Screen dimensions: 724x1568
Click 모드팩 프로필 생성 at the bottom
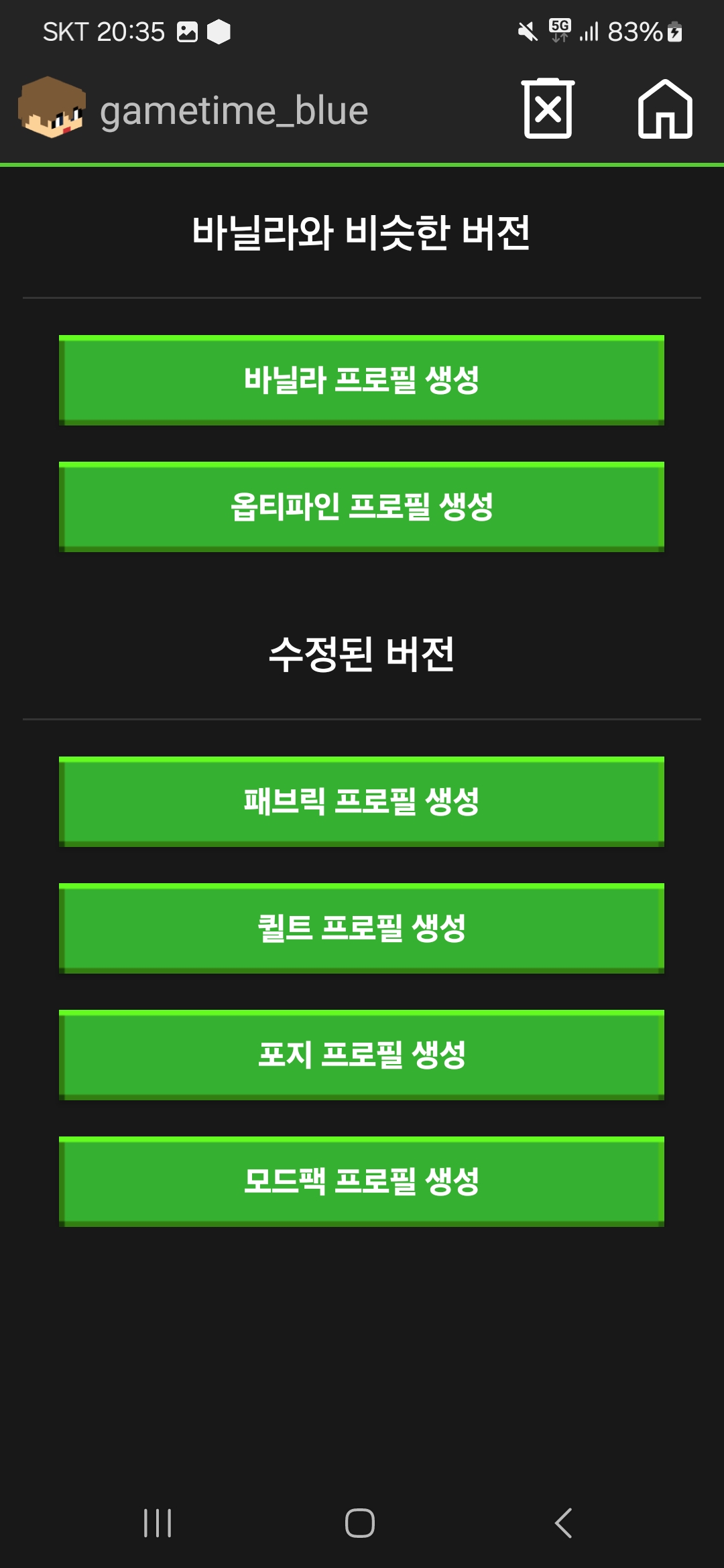coord(361,1181)
